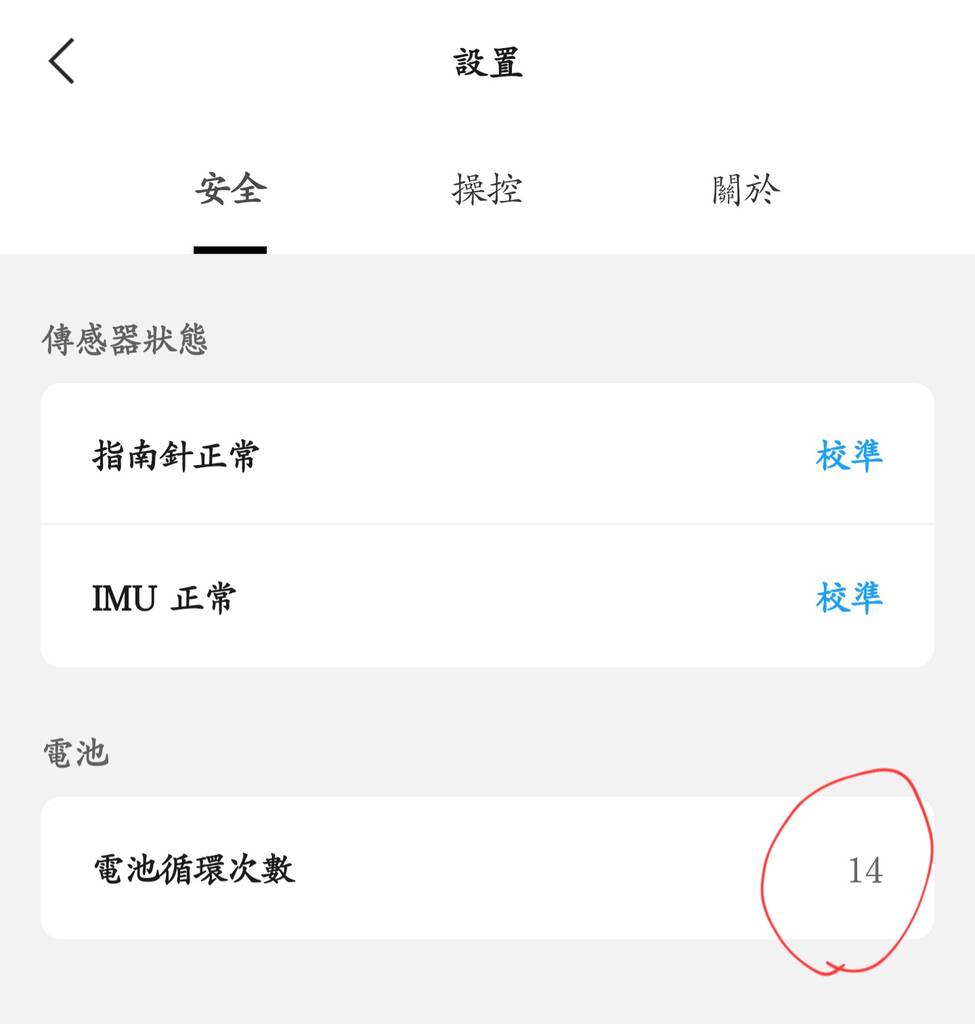Select the 安全 tab
Screen dimensions: 975x1024
pos(230,189)
